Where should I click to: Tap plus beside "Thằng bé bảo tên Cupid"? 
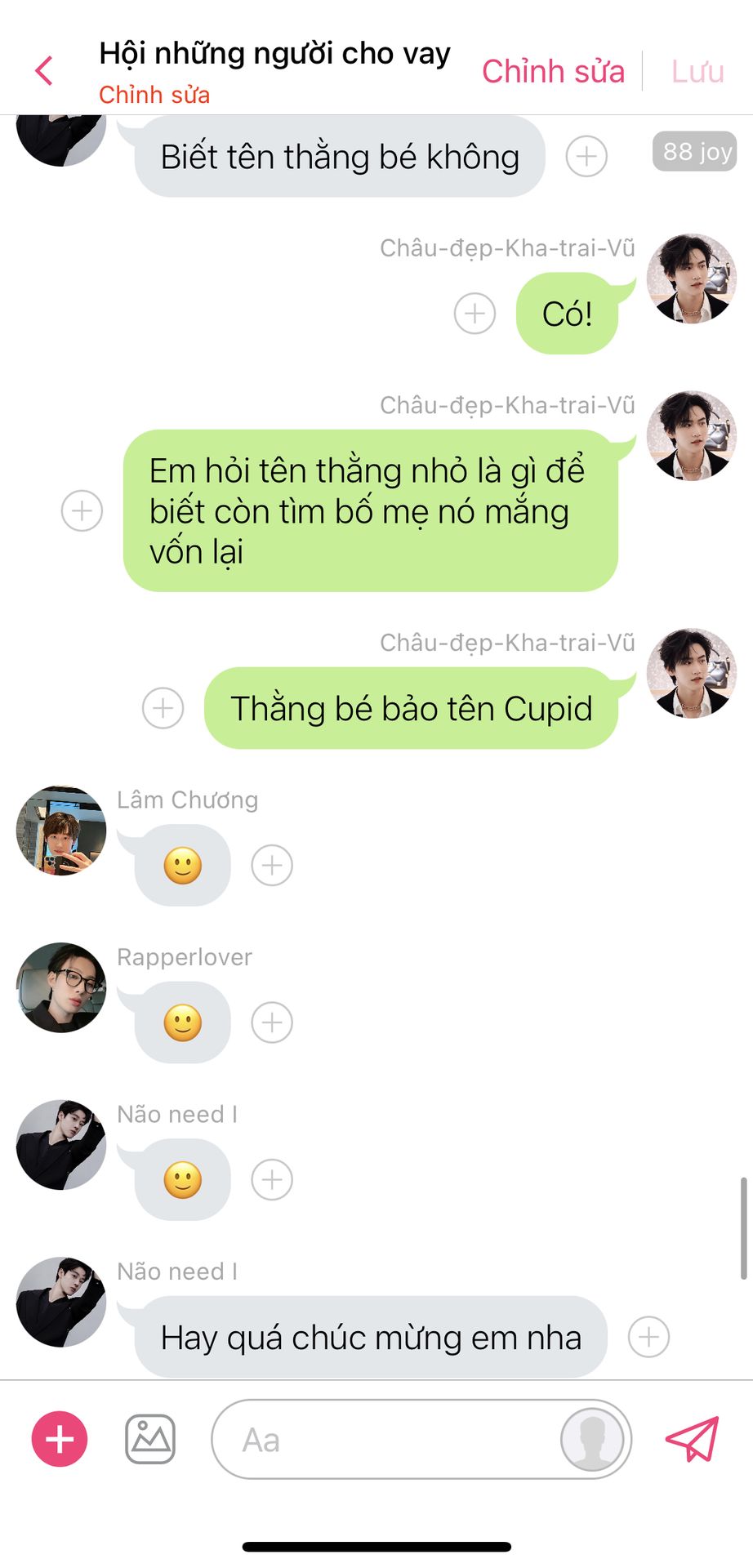(x=163, y=708)
